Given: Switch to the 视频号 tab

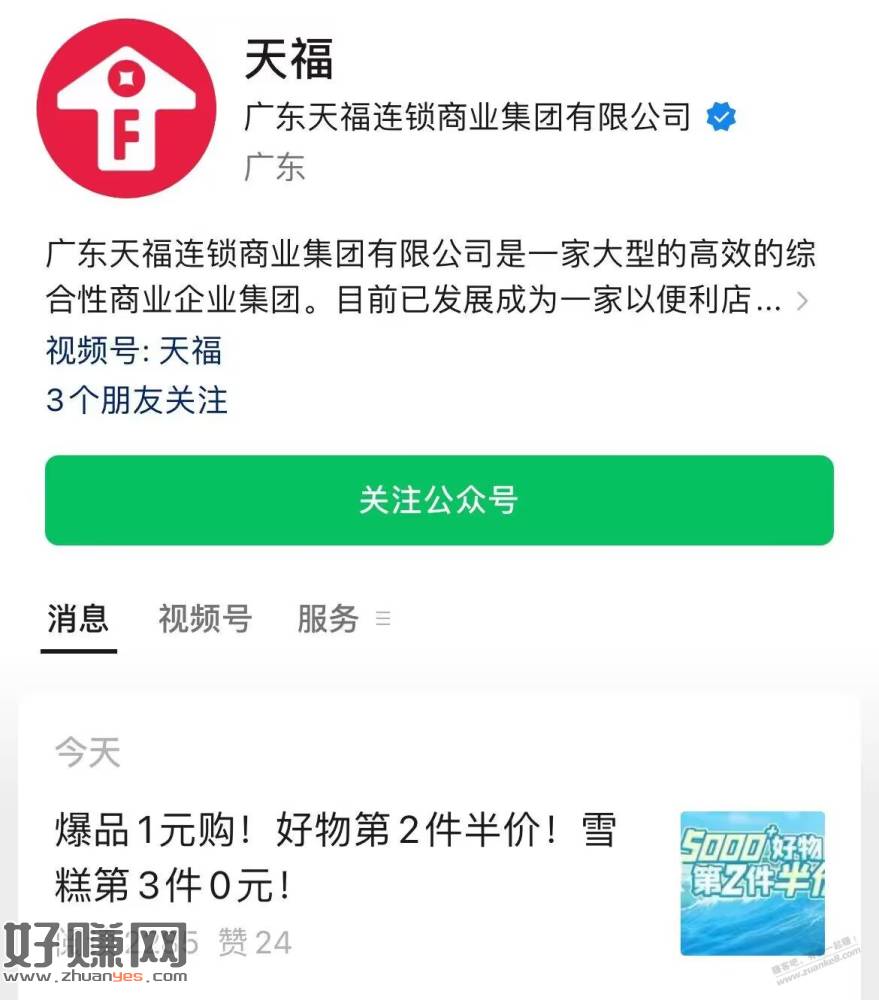Looking at the screenshot, I should click(205, 619).
